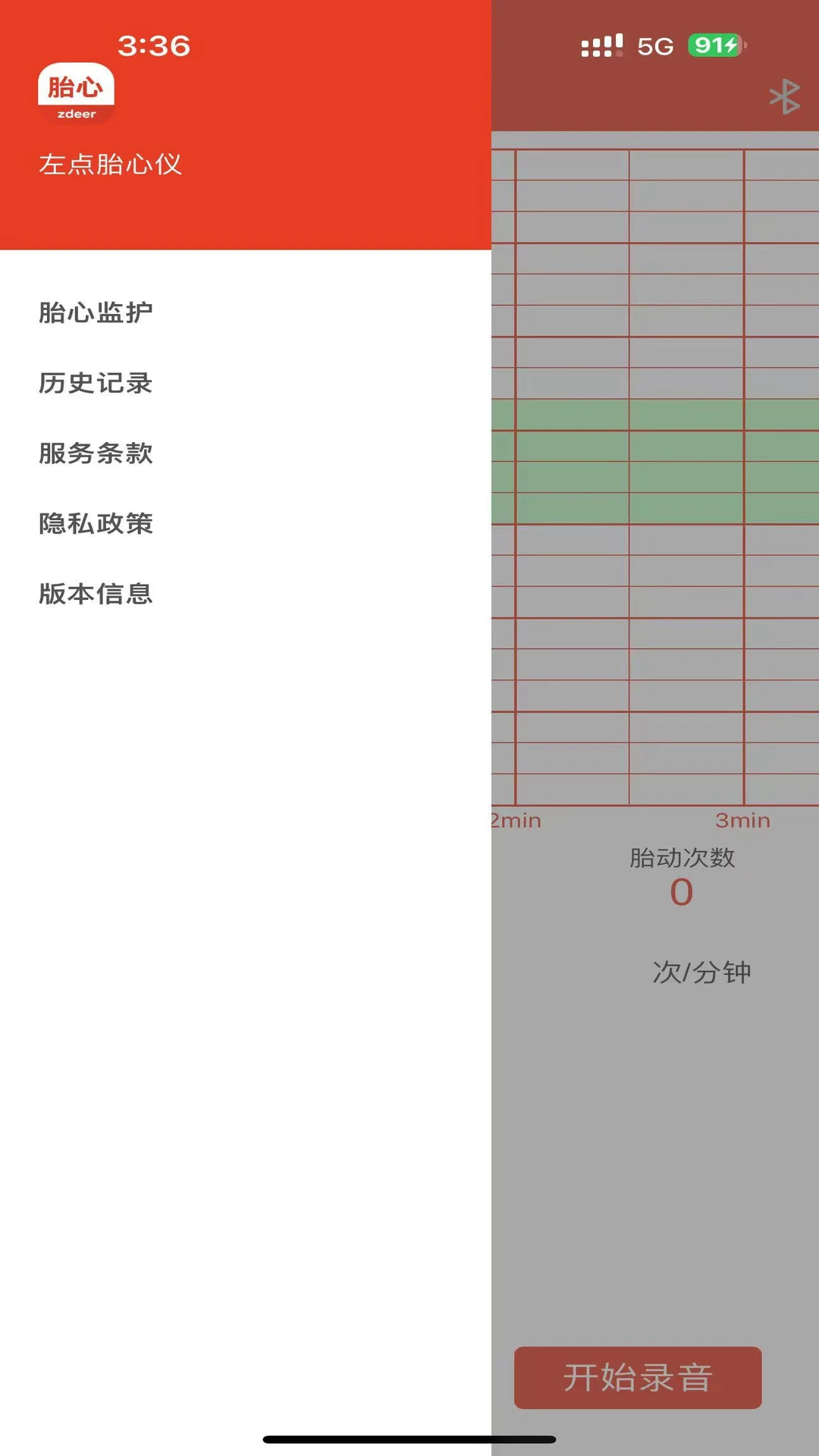
Task: Tap the Bluetooth connection icon
Action: click(786, 96)
